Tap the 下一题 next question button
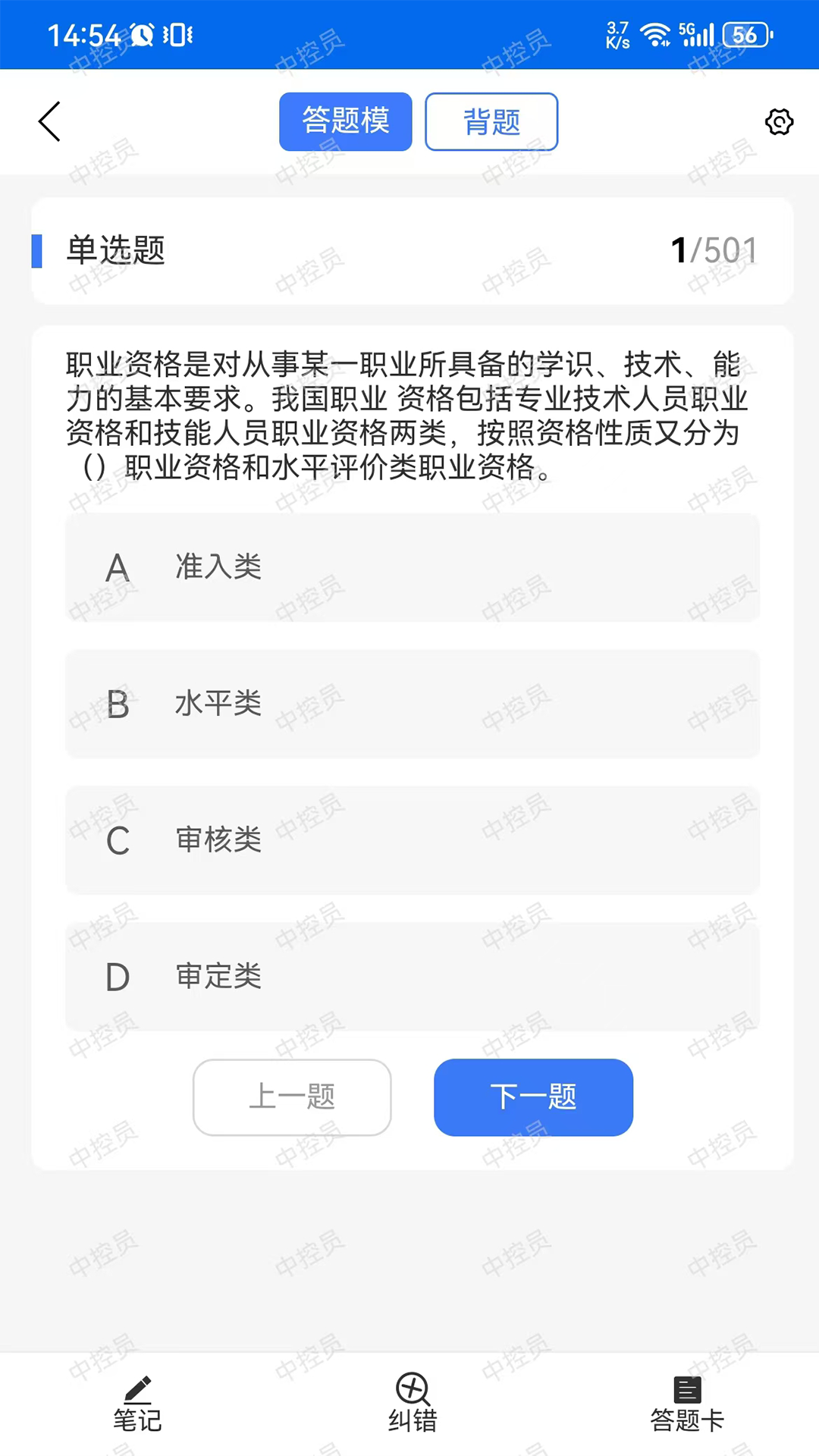The image size is (819, 1456). pos(533,1097)
